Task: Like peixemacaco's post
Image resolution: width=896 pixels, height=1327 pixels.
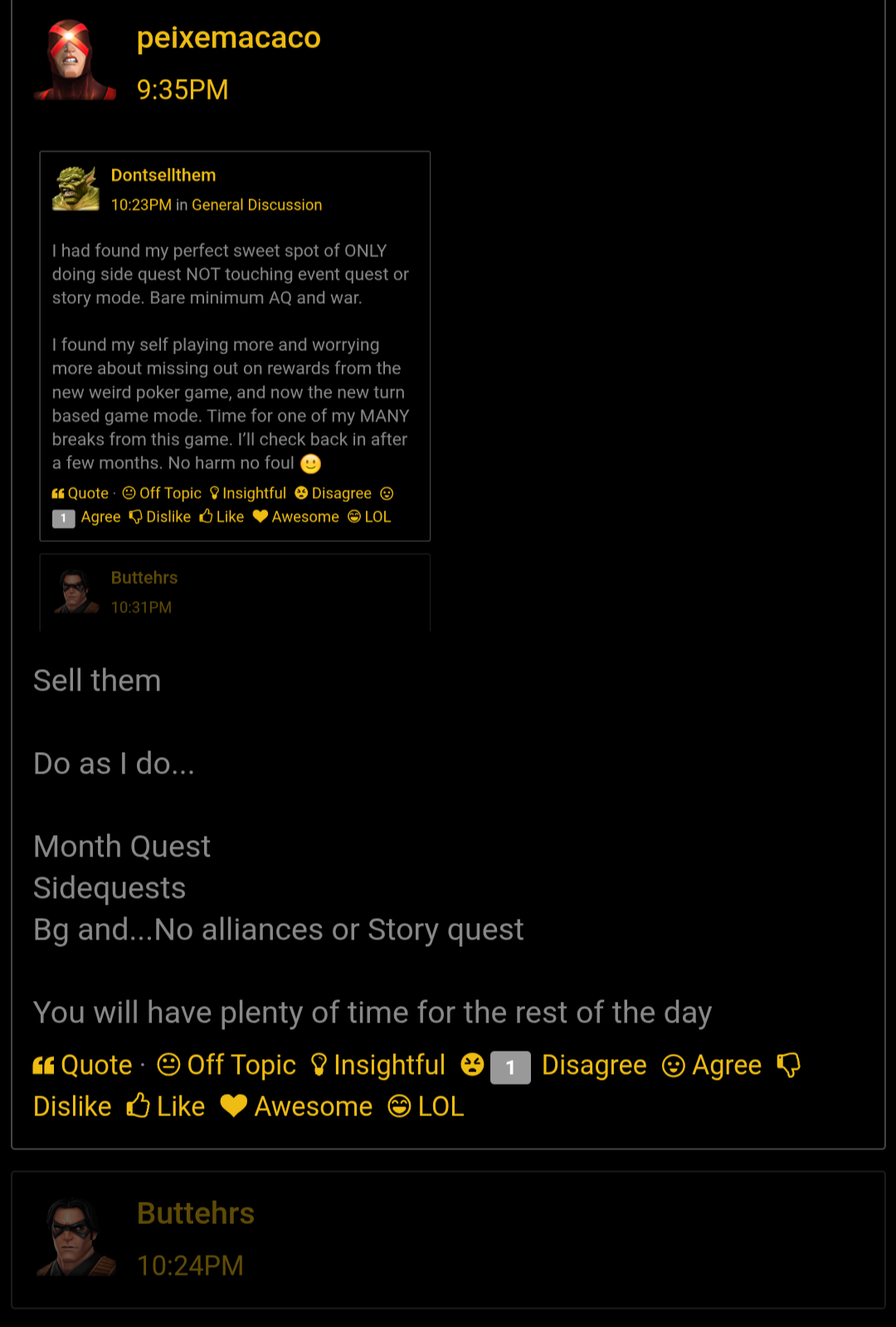Action: 166,1106
